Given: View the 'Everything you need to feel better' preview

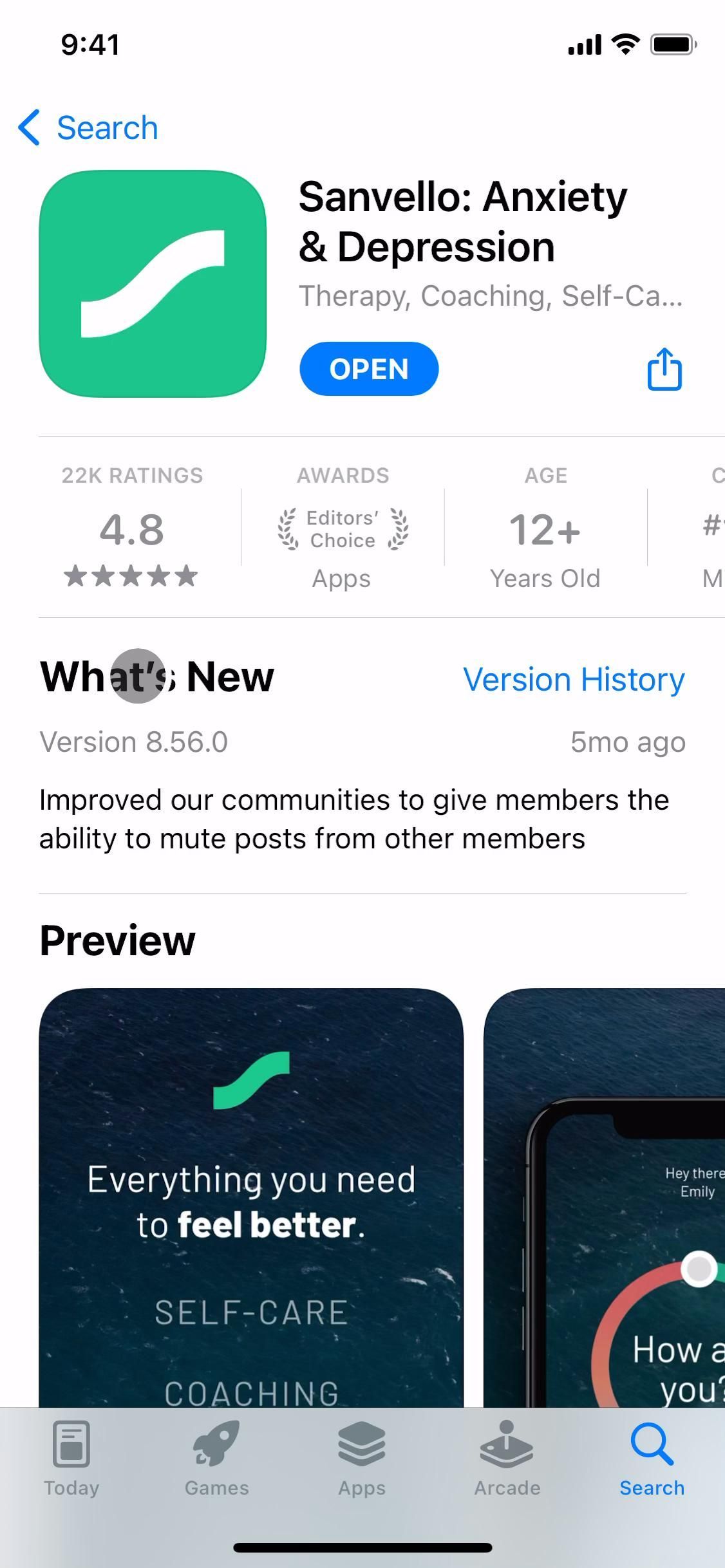Looking at the screenshot, I should coord(251,1197).
